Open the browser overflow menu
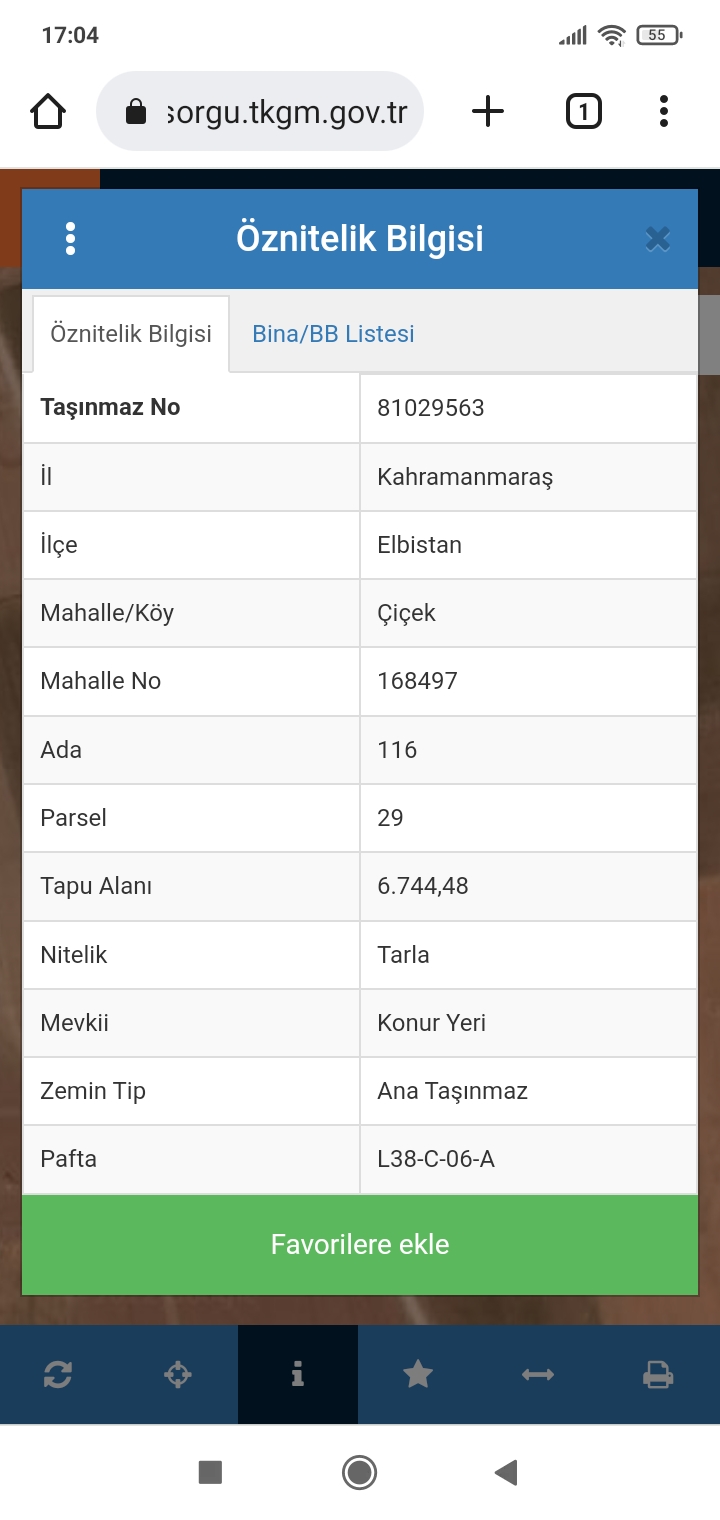Image resolution: width=720 pixels, height=1520 pixels. click(663, 111)
